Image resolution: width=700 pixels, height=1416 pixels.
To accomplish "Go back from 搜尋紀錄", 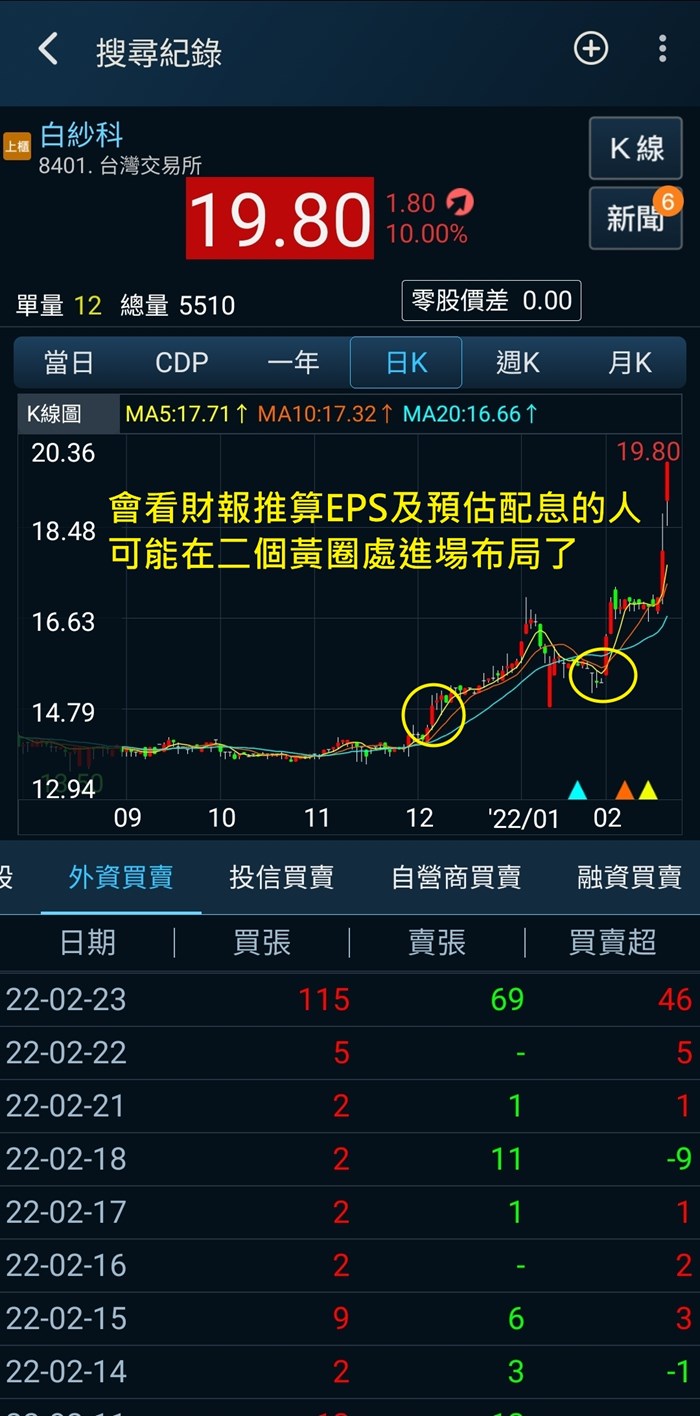I will 48,50.
